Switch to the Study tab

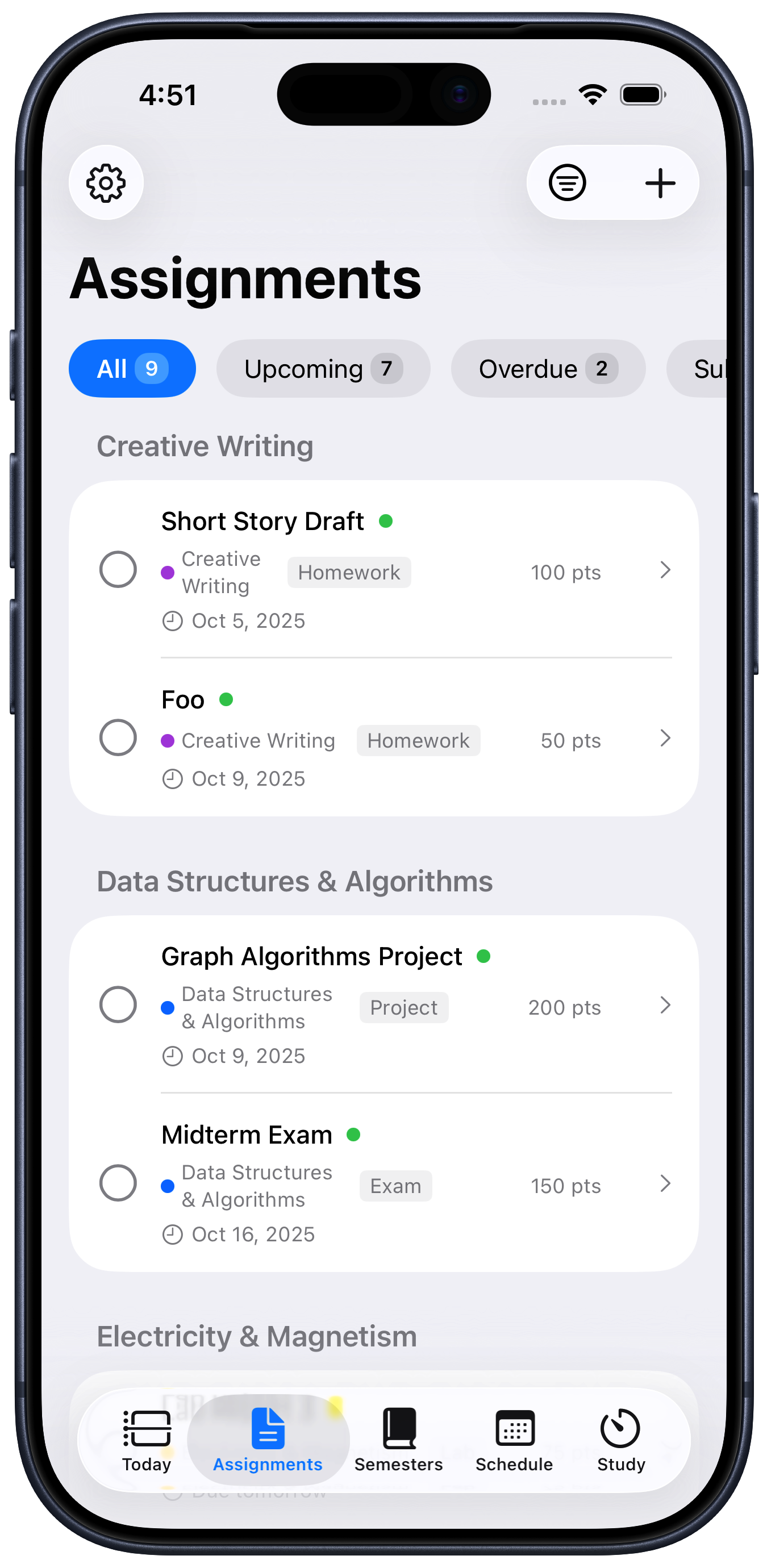pyautogui.click(x=620, y=1440)
